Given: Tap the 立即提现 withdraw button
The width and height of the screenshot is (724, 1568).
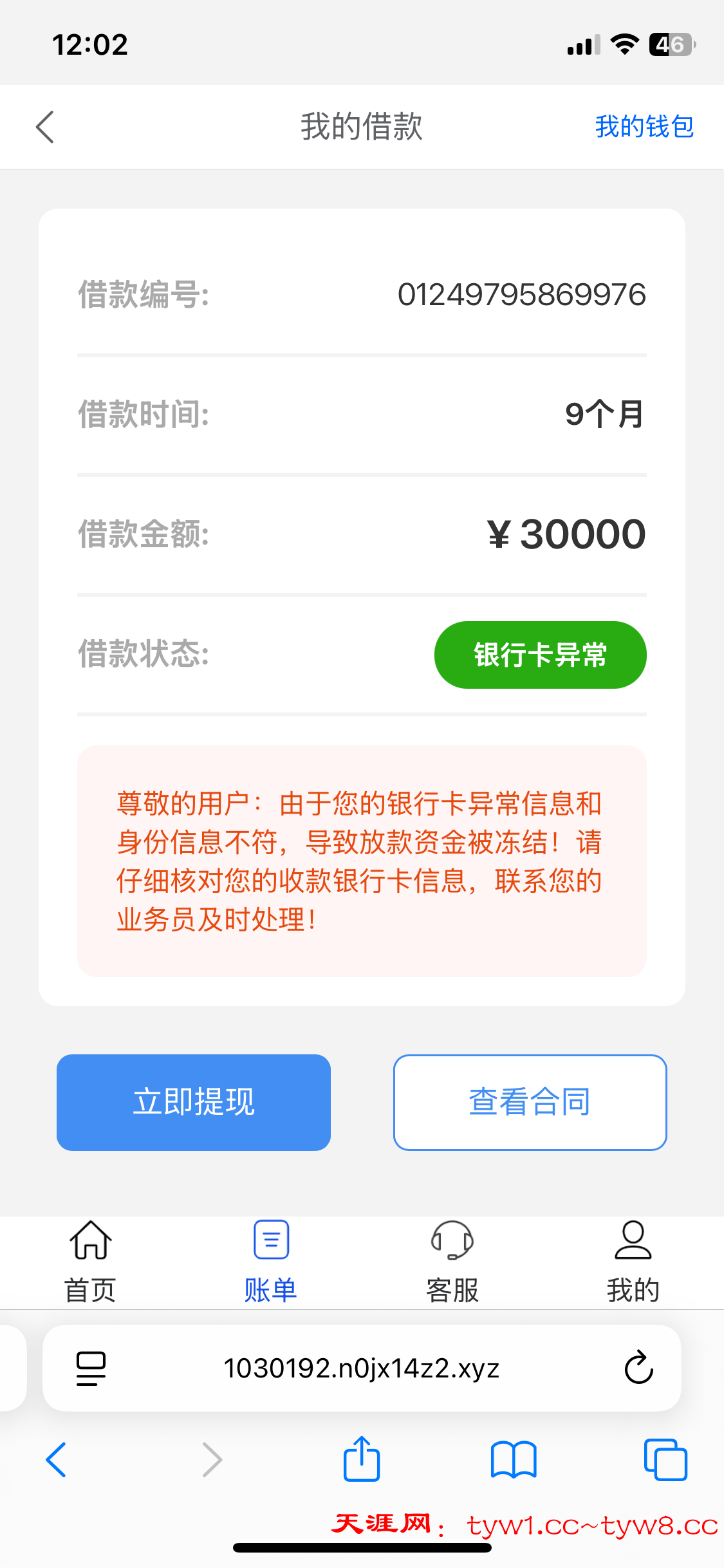Looking at the screenshot, I should point(193,1102).
